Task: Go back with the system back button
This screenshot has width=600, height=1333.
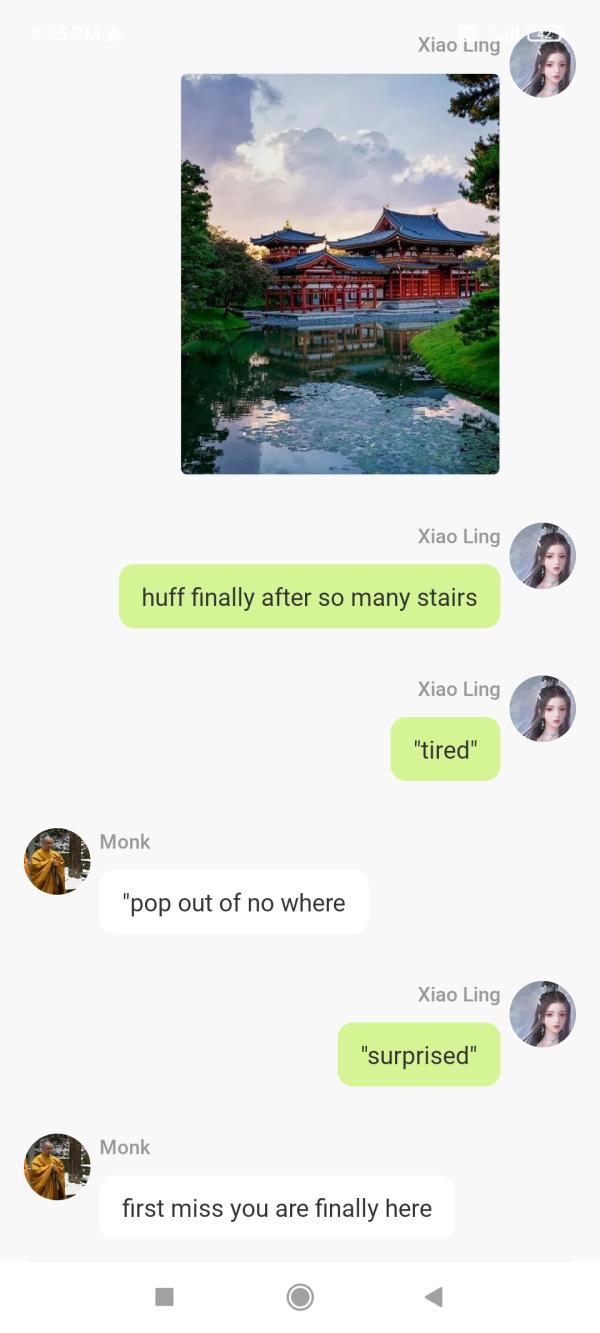Action: click(434, 1297)
